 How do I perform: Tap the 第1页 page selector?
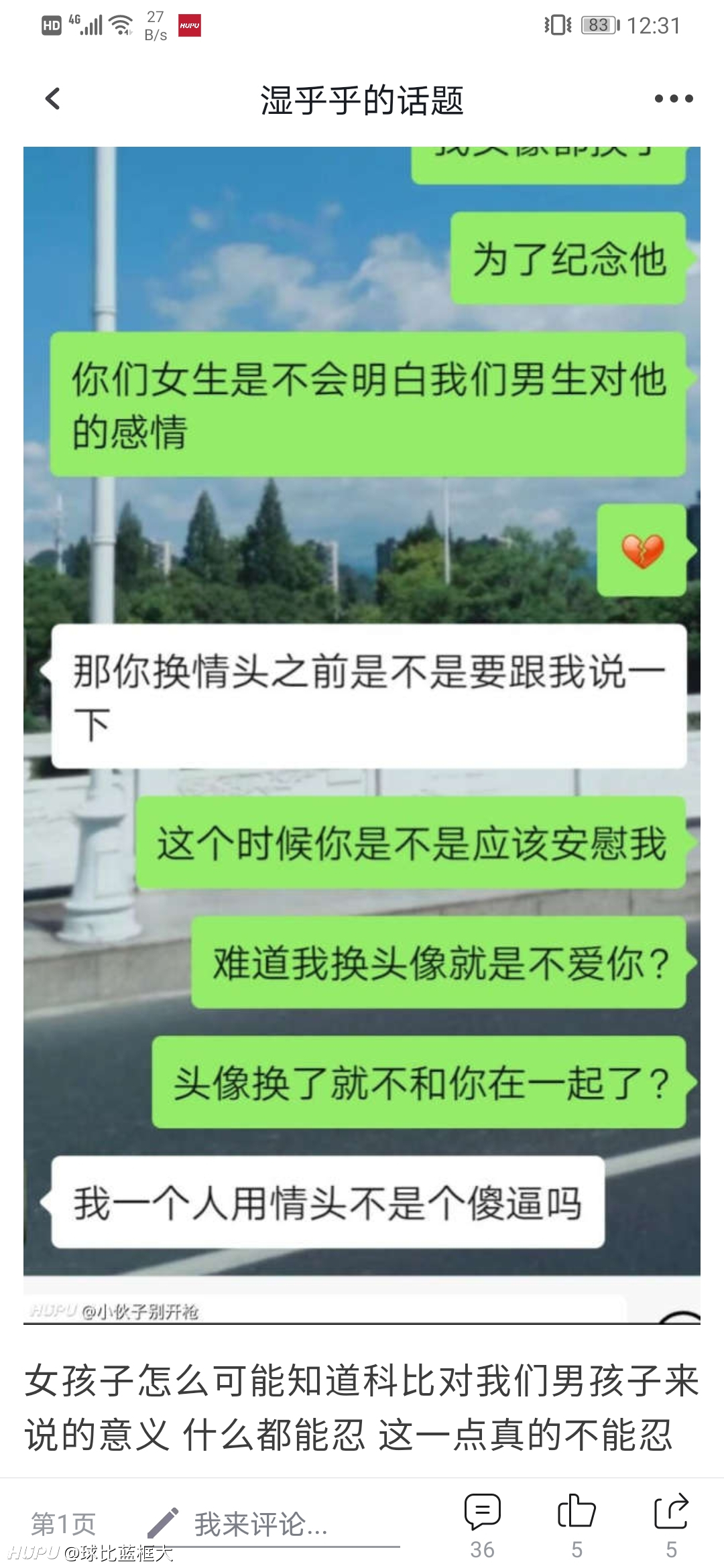point(64,1524)
